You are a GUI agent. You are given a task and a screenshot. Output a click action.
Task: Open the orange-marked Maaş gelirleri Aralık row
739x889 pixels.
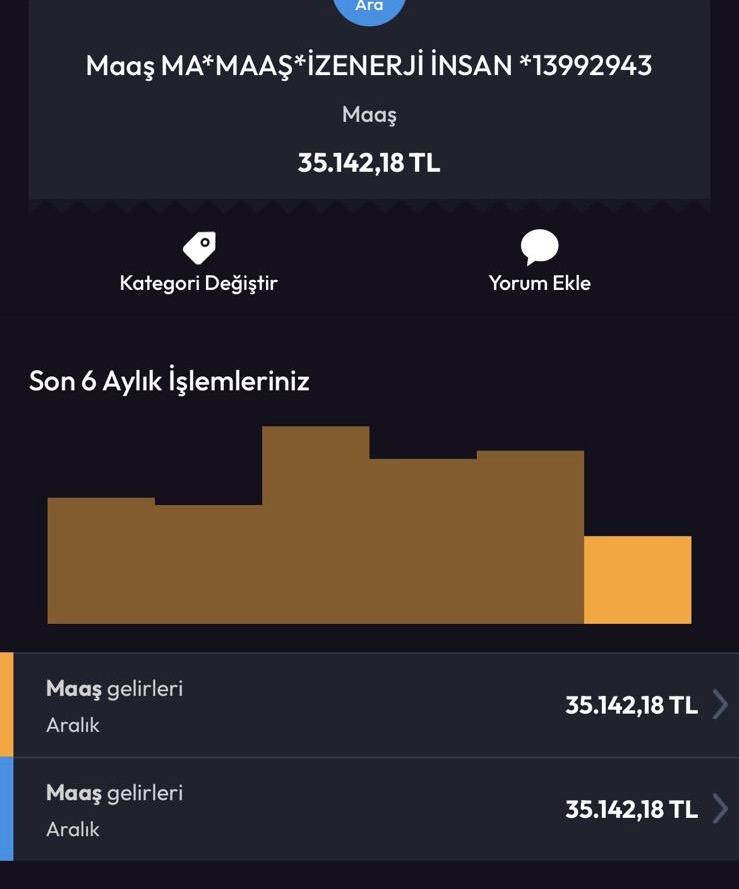[370, 705]
